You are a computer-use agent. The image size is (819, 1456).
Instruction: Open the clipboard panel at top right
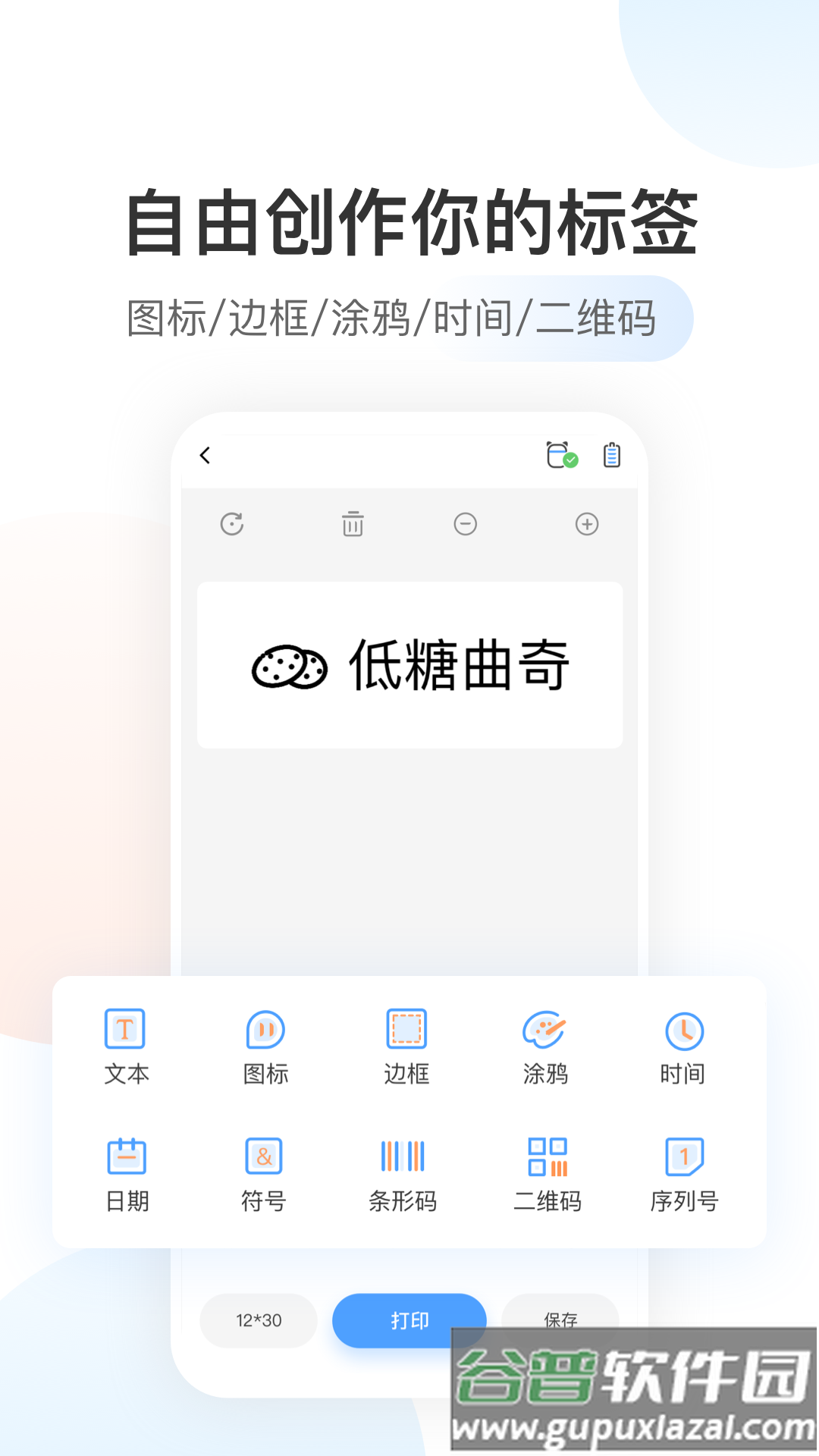pyautogui.click(x=611, y=456)
